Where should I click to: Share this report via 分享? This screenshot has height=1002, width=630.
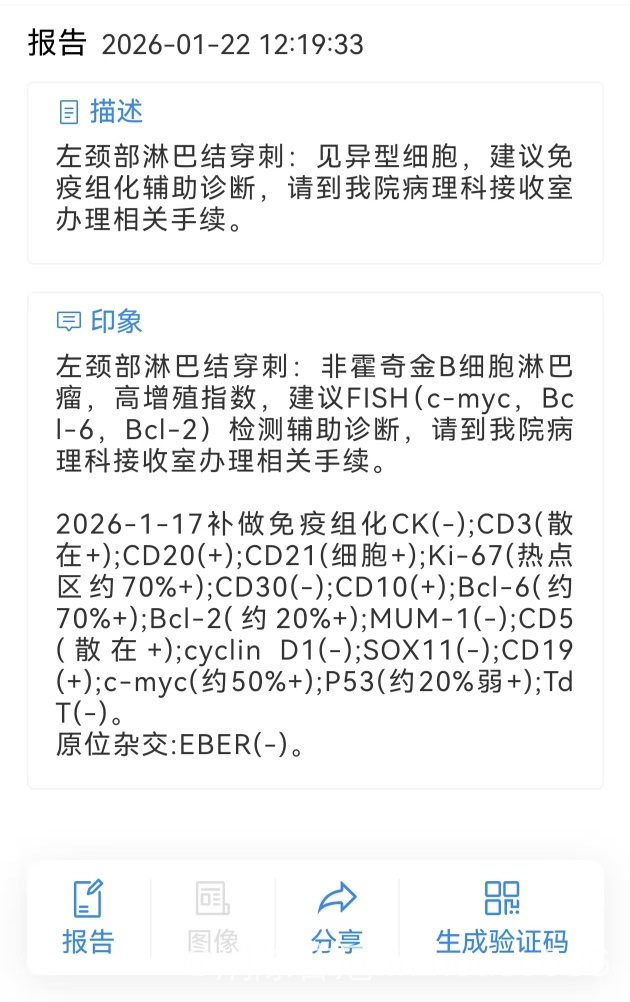[x=337, y=916]
